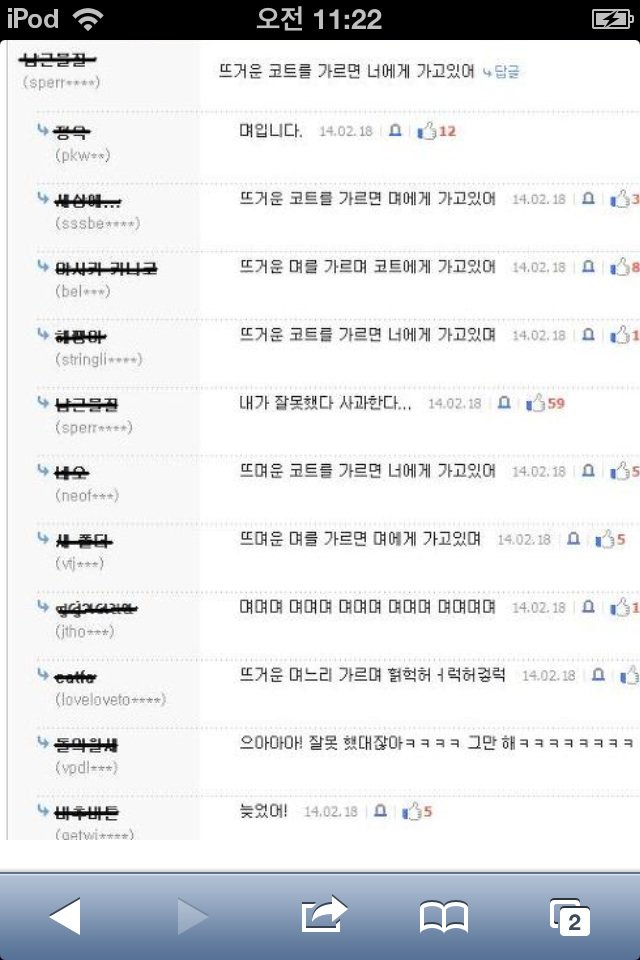Open the tabs switcher showing 2 pages

[x=570, y=917]
